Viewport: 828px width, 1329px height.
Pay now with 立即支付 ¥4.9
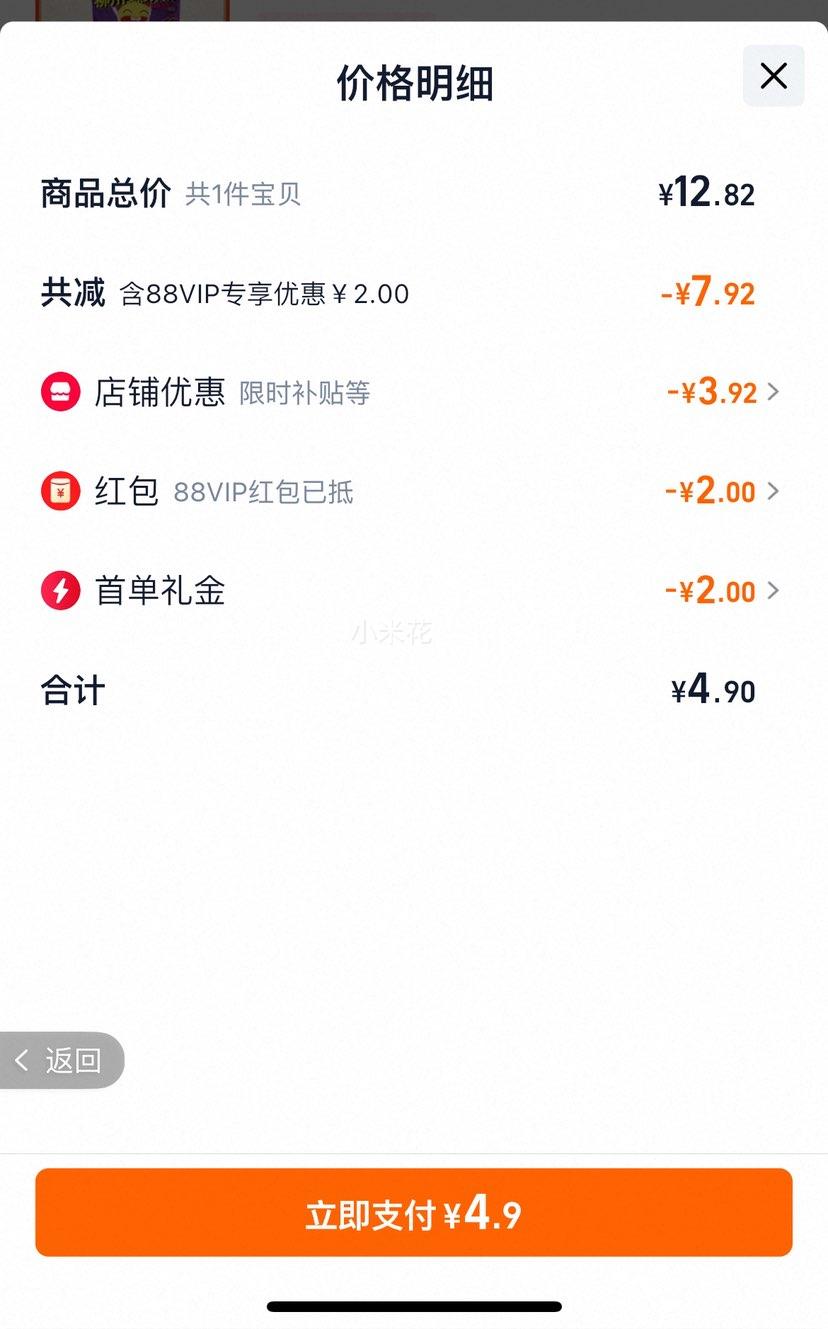pyautogui.click(x=413, y=1213)
